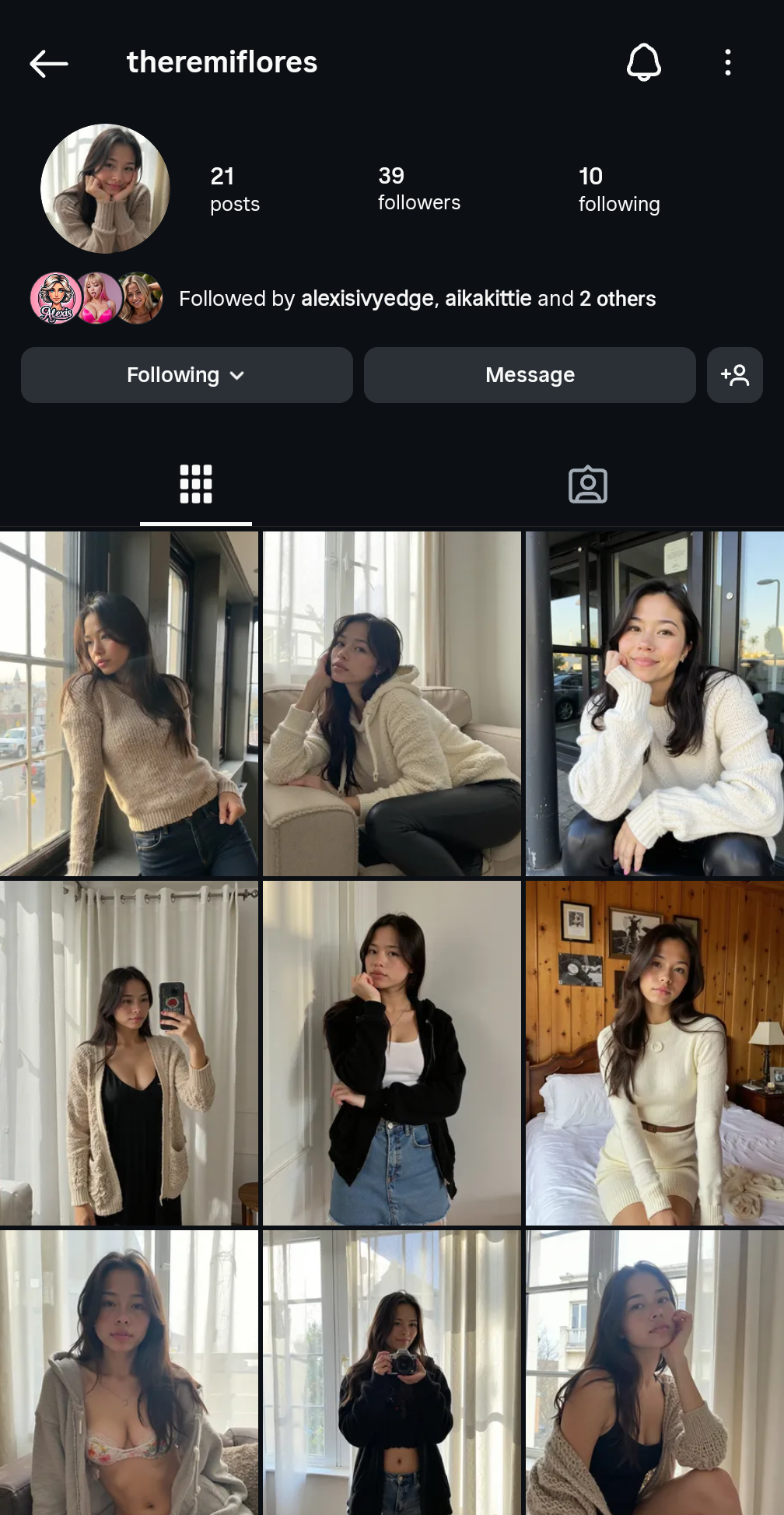Open the post holding a camera
Image resolution: width=784 pixels, height=1515 pixels.
coord(392,1373)
